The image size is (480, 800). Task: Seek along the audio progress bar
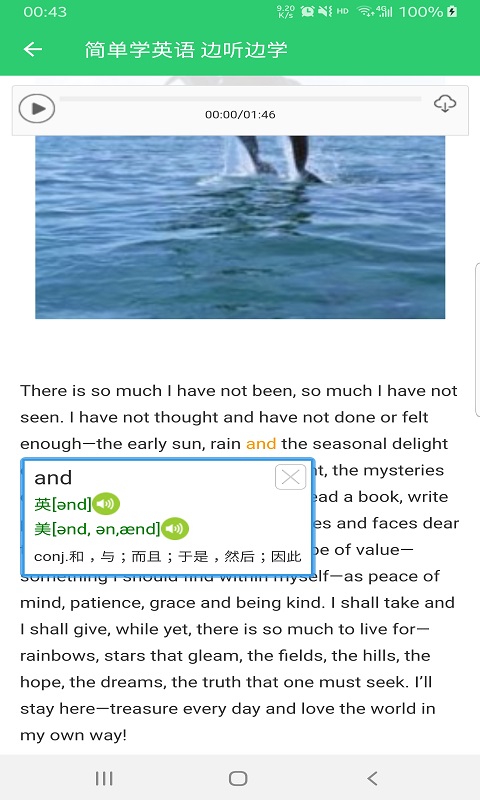point(240,99)
